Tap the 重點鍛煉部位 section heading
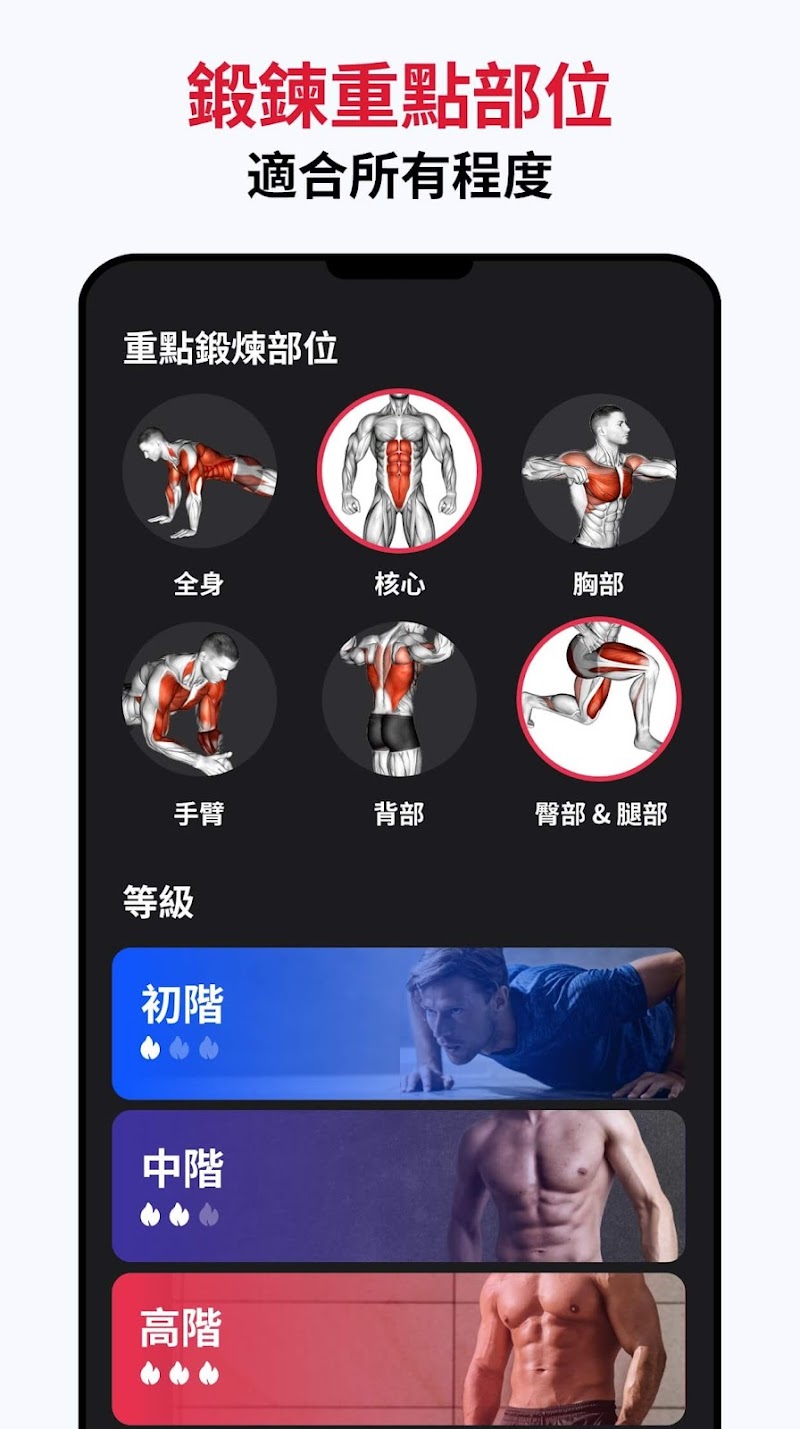 [x=230, y=349]
